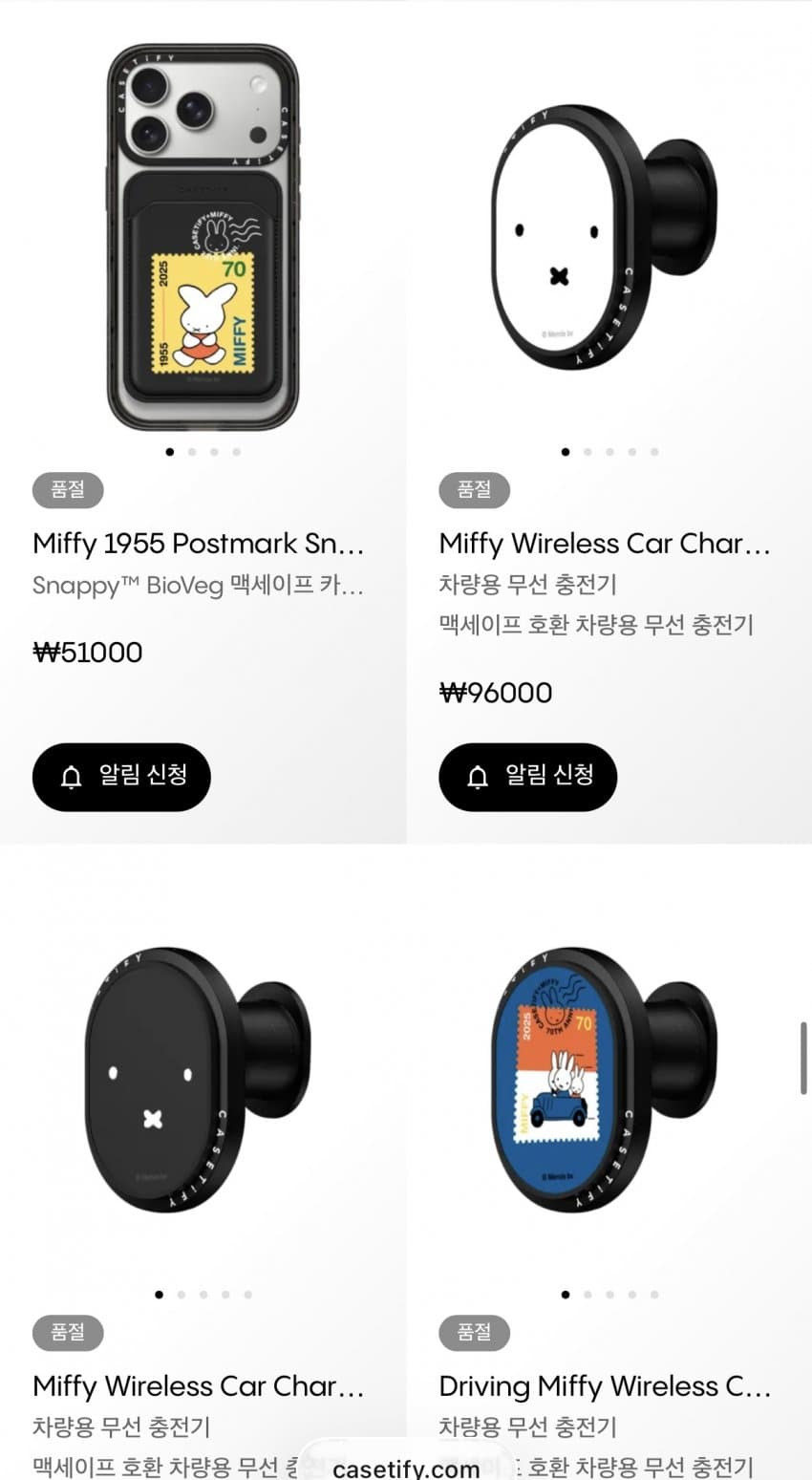Image resolution: width=812 pixels, height=1480 pixels.
Task: Request restock alert for ₩96000 car charger
Action: [x=527, y=776]
